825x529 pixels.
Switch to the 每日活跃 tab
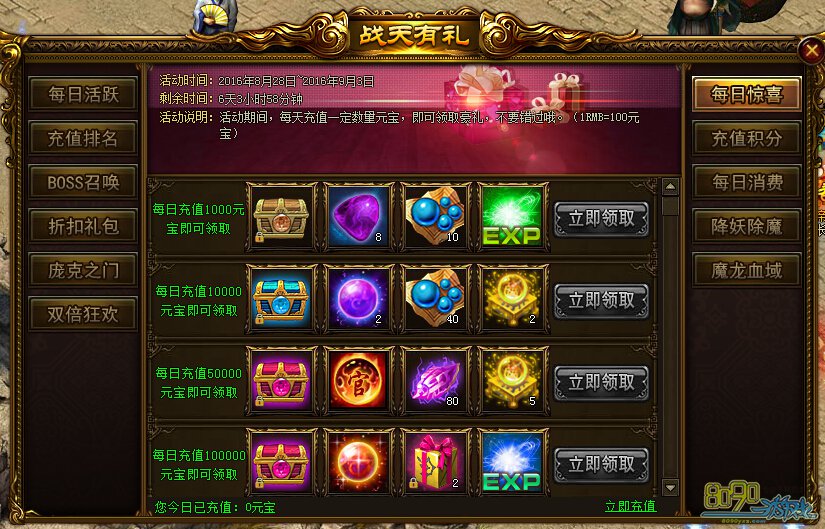point(83,95)
